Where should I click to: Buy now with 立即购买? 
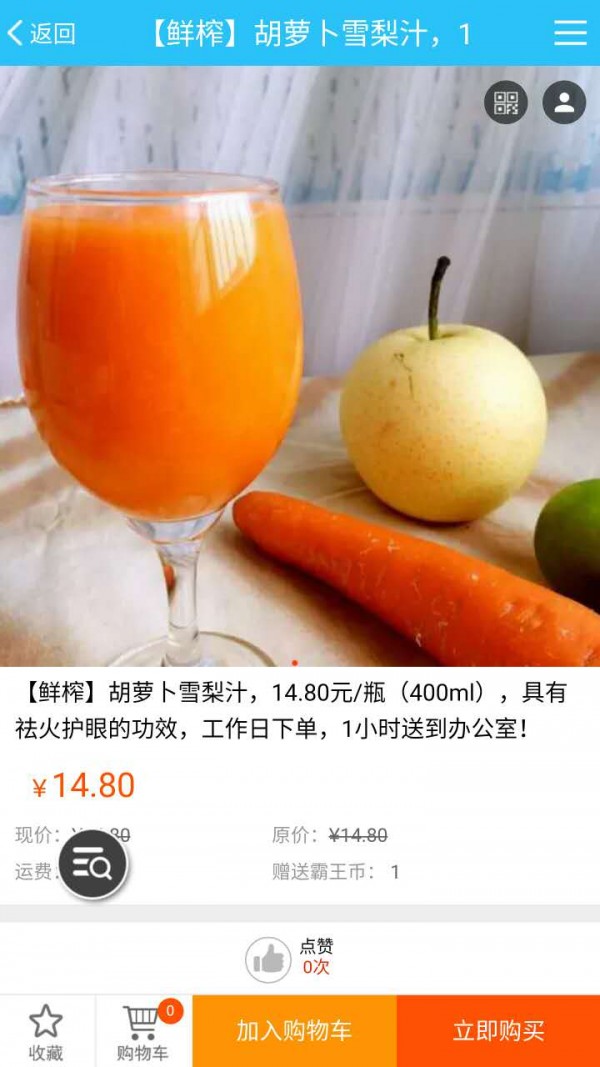pyautogui.click(x=498, y=1031)
